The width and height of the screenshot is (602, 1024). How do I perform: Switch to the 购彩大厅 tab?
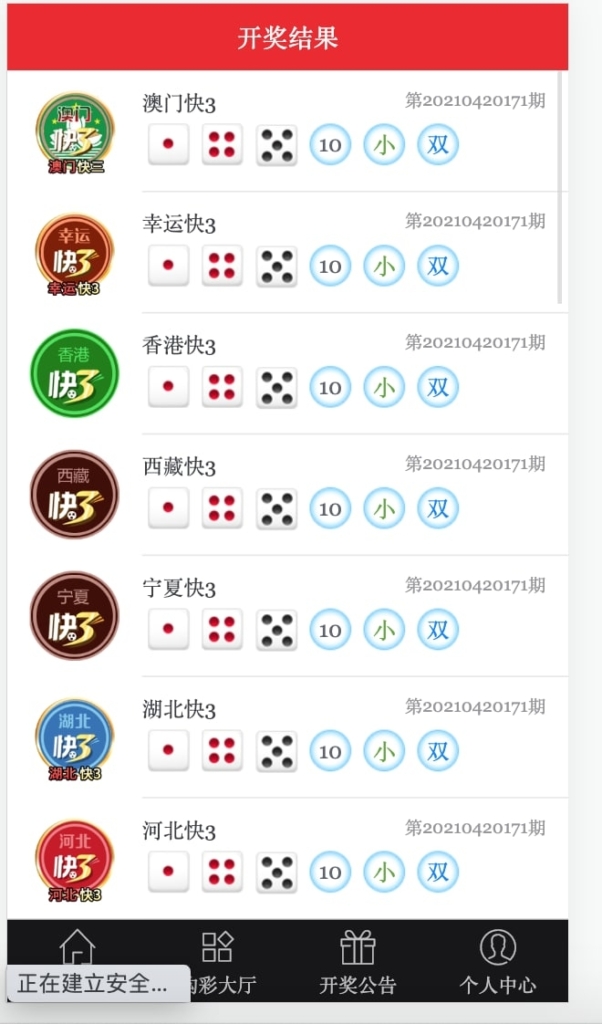pos(217,961)
